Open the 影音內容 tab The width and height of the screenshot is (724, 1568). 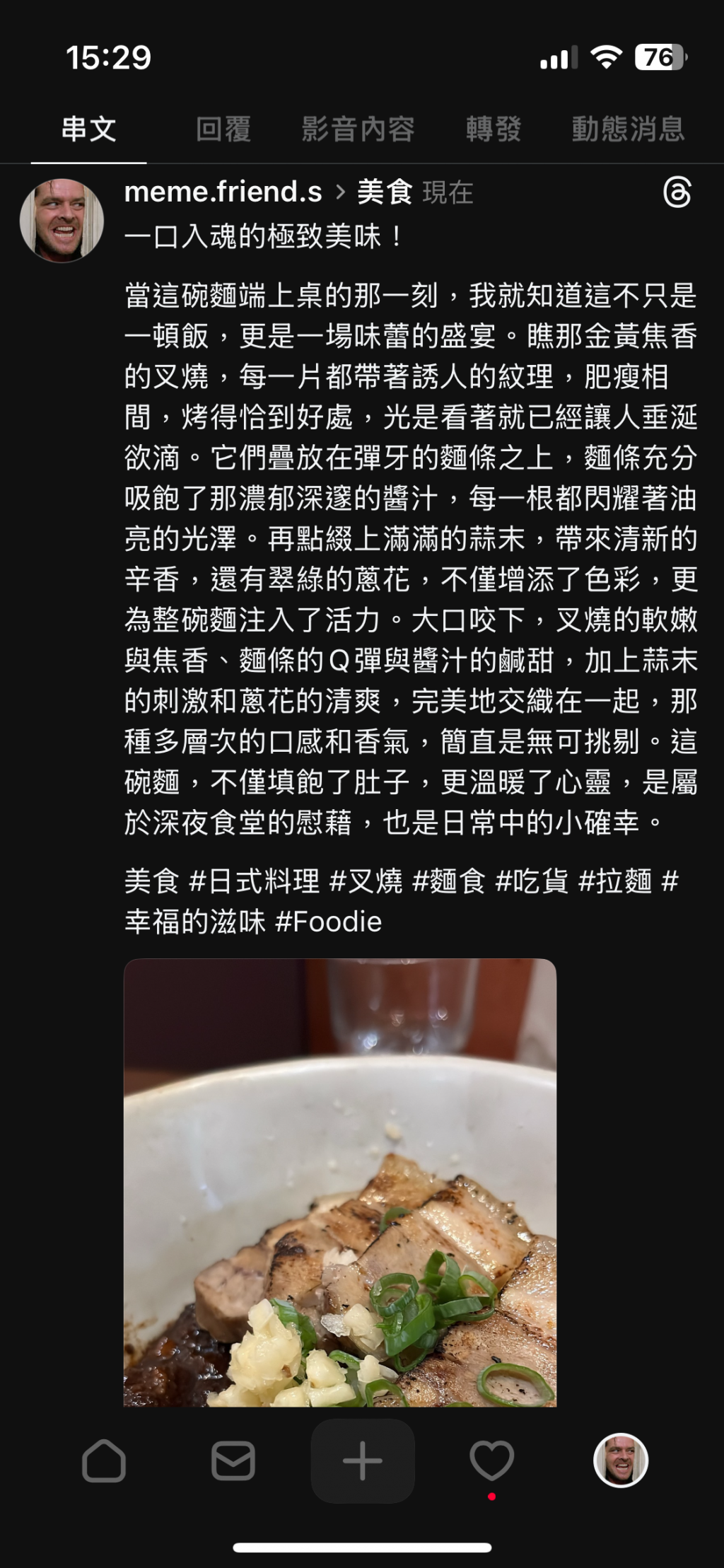pyautogui.click(x=358, y=129)
